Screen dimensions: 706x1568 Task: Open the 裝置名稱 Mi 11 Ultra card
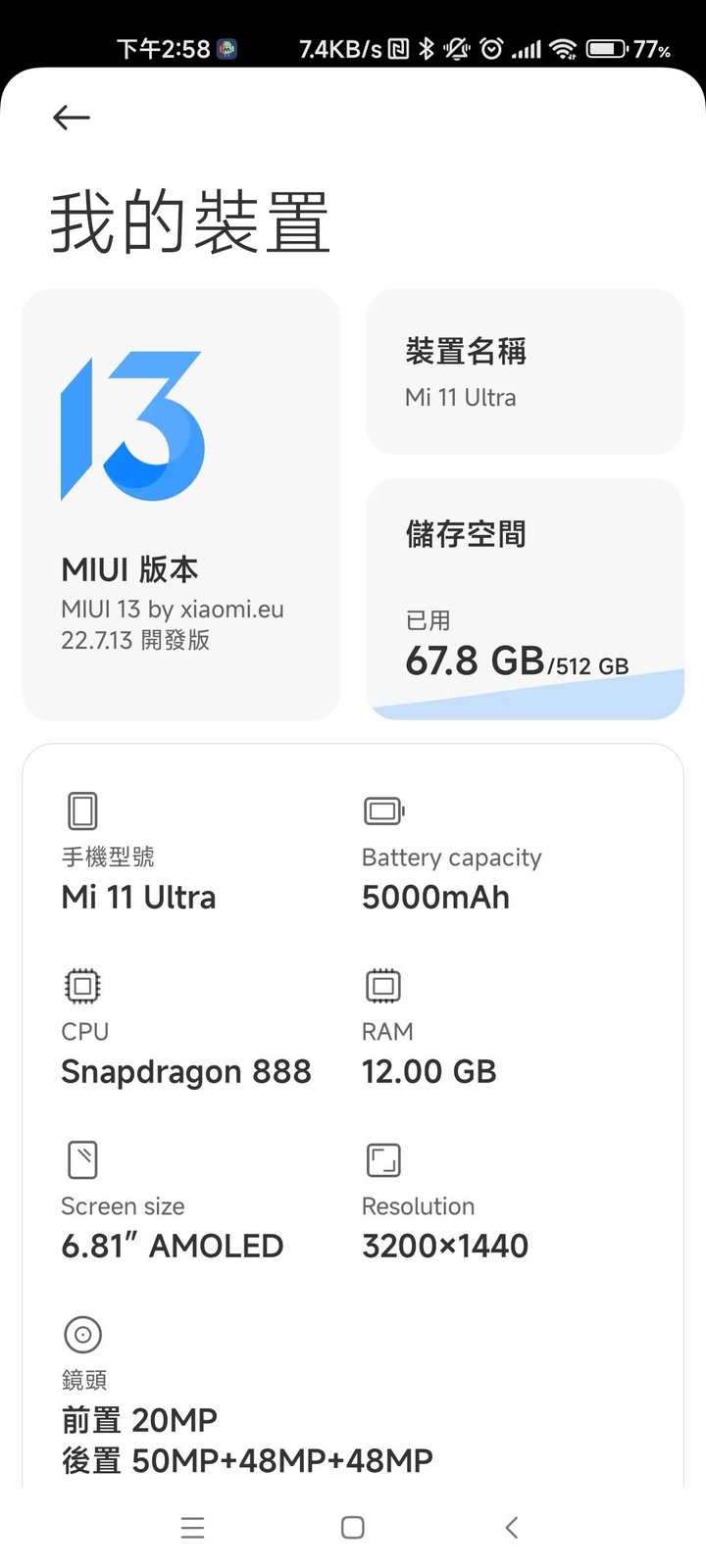[525, 371]
